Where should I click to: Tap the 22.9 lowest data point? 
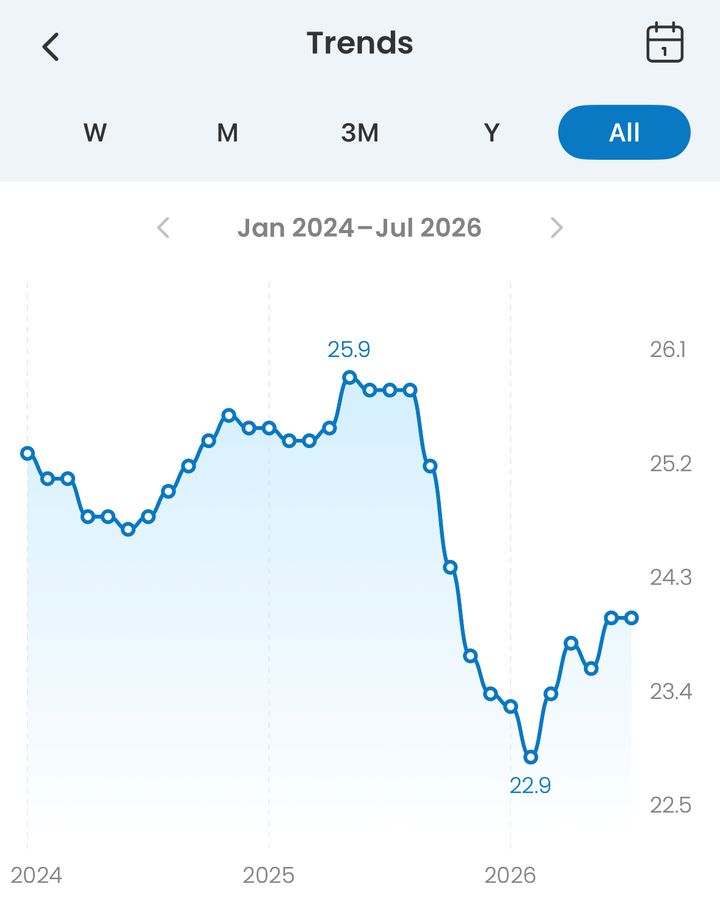click(x=531, y=756)
